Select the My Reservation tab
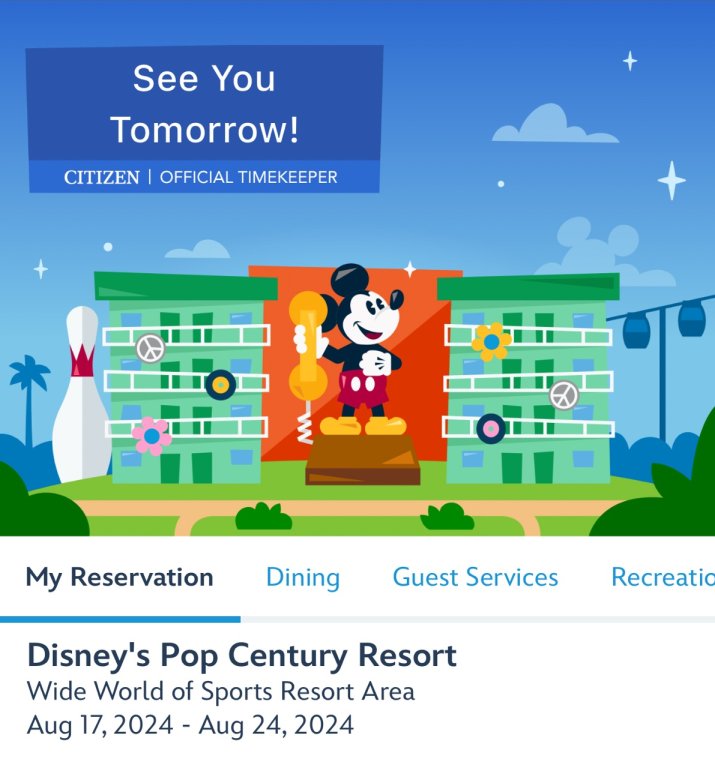This screenshot has width=715, height=768. pyautogui.click(x=119, y=577)
